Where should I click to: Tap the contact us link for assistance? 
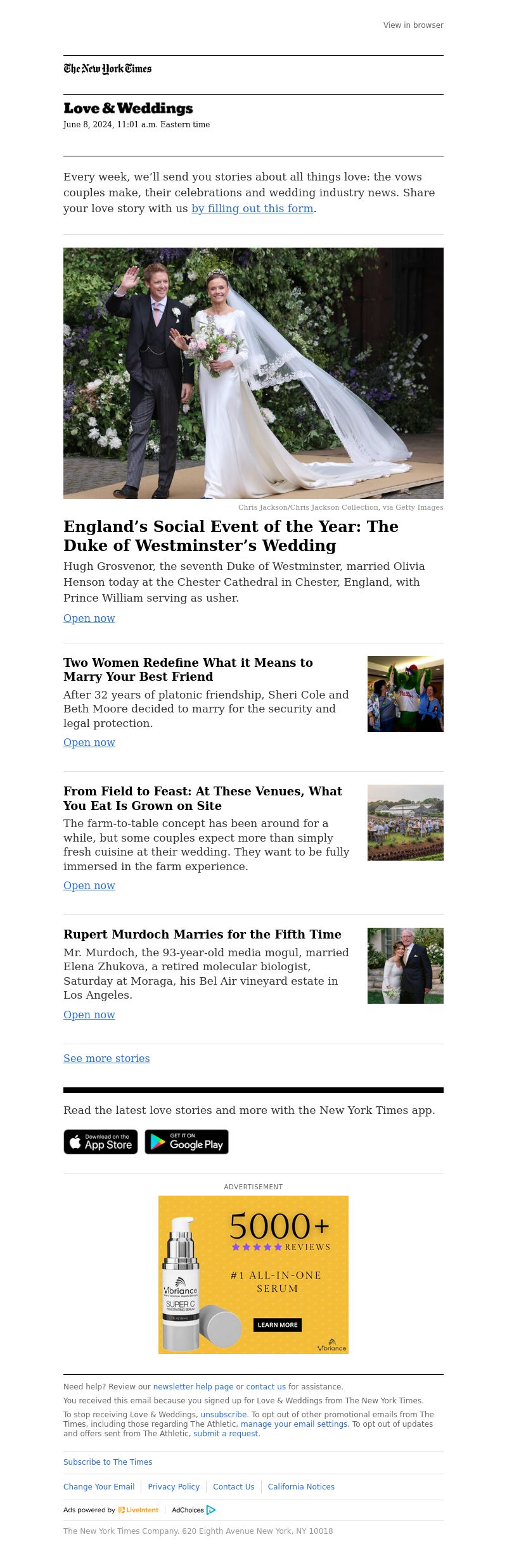(x=266, y=1387)
